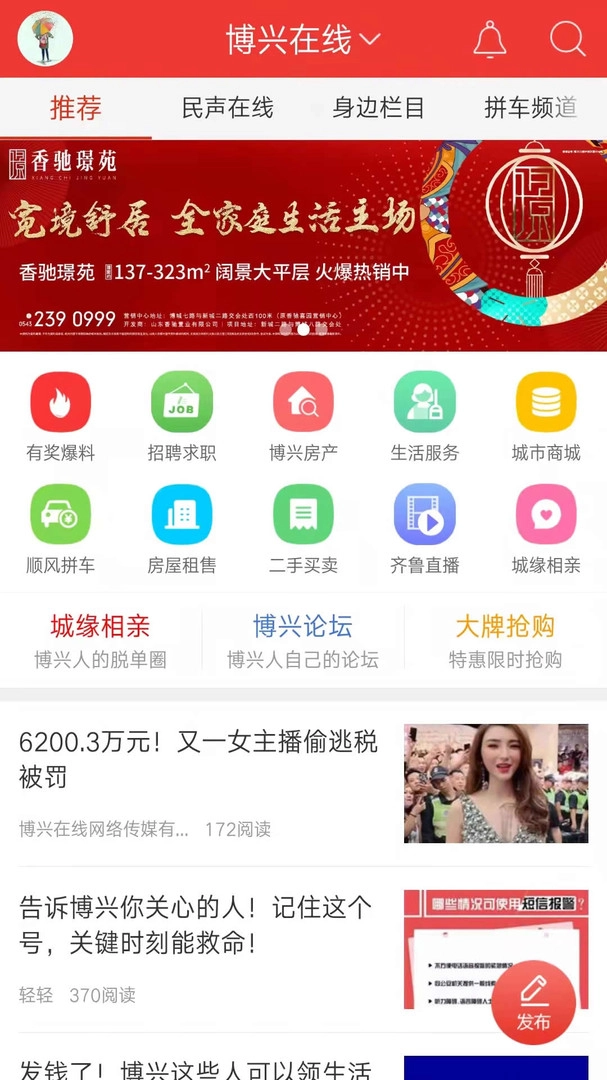This screenshot has width=607, height=1080.
Task: Open 顺风拼车 carpooling
Action: pyautogui.click(x=60, y=528)
